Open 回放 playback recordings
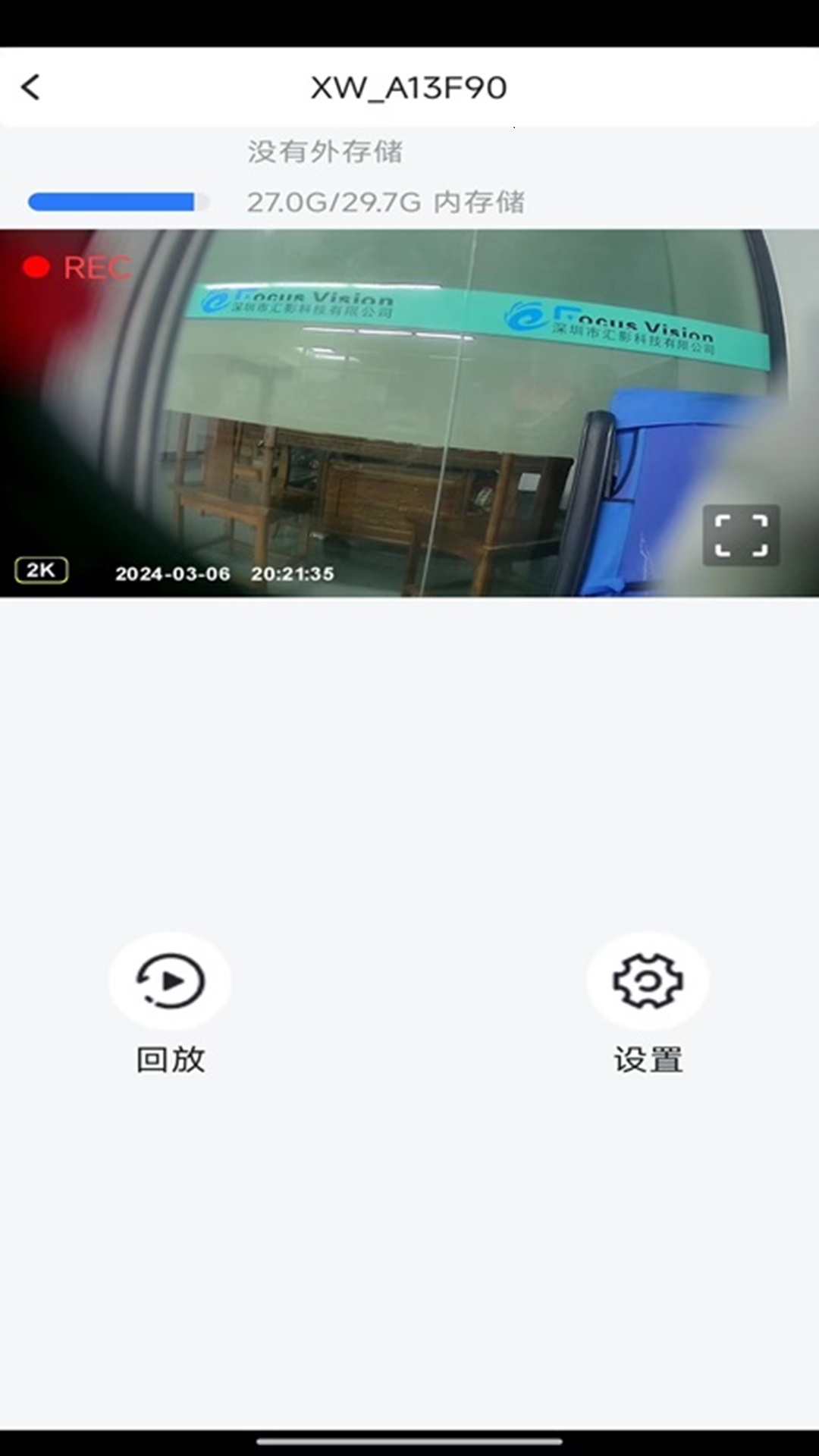The height and width of the screenshot is (1456, 819). click(170, 981)
